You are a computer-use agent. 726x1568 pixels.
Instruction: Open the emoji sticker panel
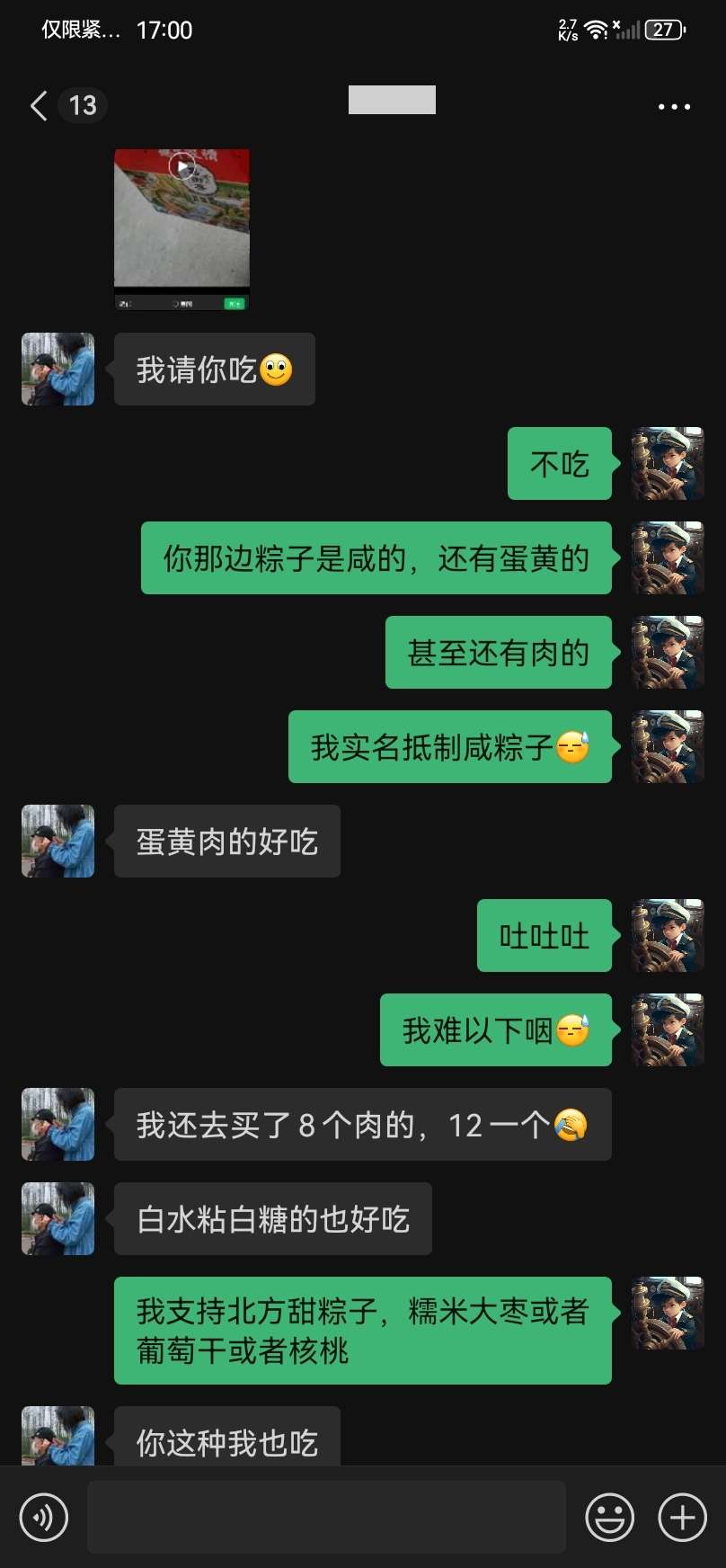tap(609, 1518)
